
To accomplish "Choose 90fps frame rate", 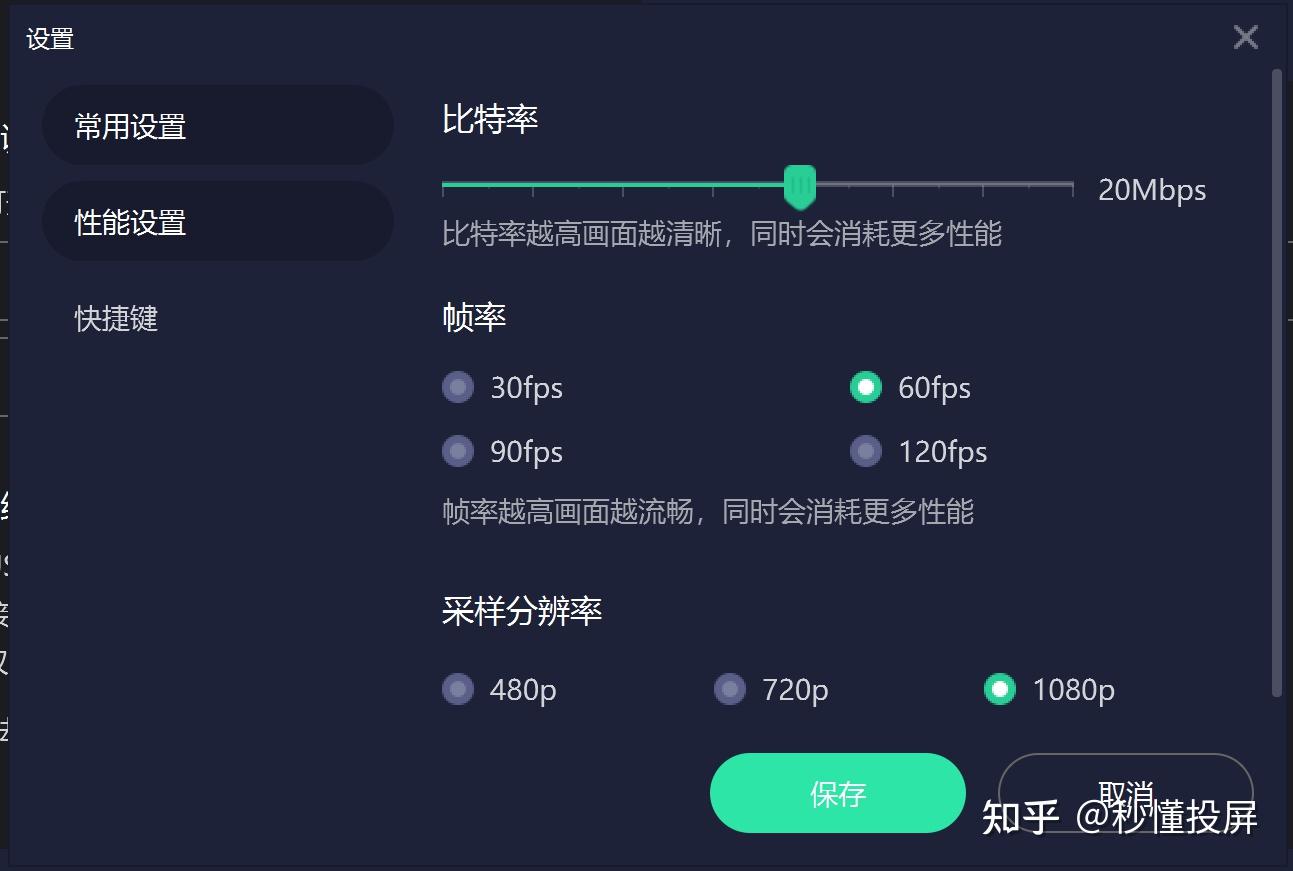I will (x=458, y=452).
